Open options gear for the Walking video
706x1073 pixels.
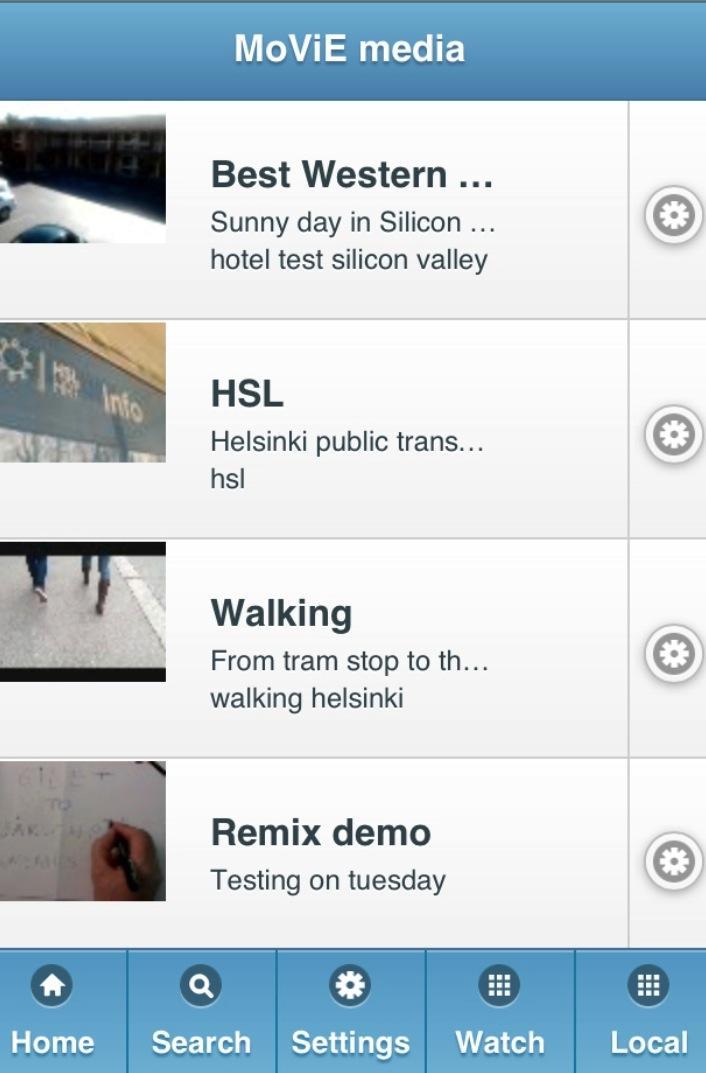click(674, 654)
